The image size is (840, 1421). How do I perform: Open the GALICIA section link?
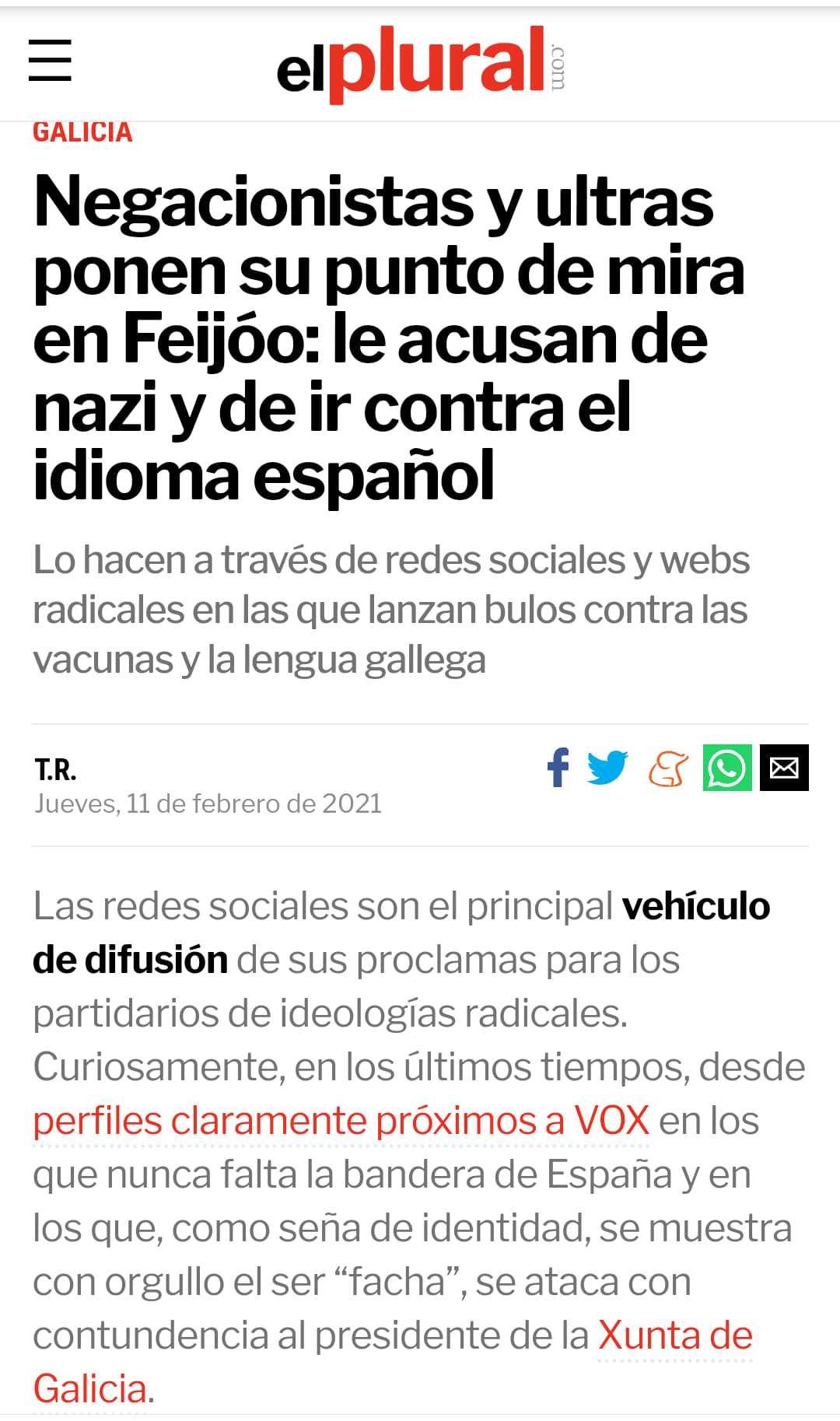[82, 132]
